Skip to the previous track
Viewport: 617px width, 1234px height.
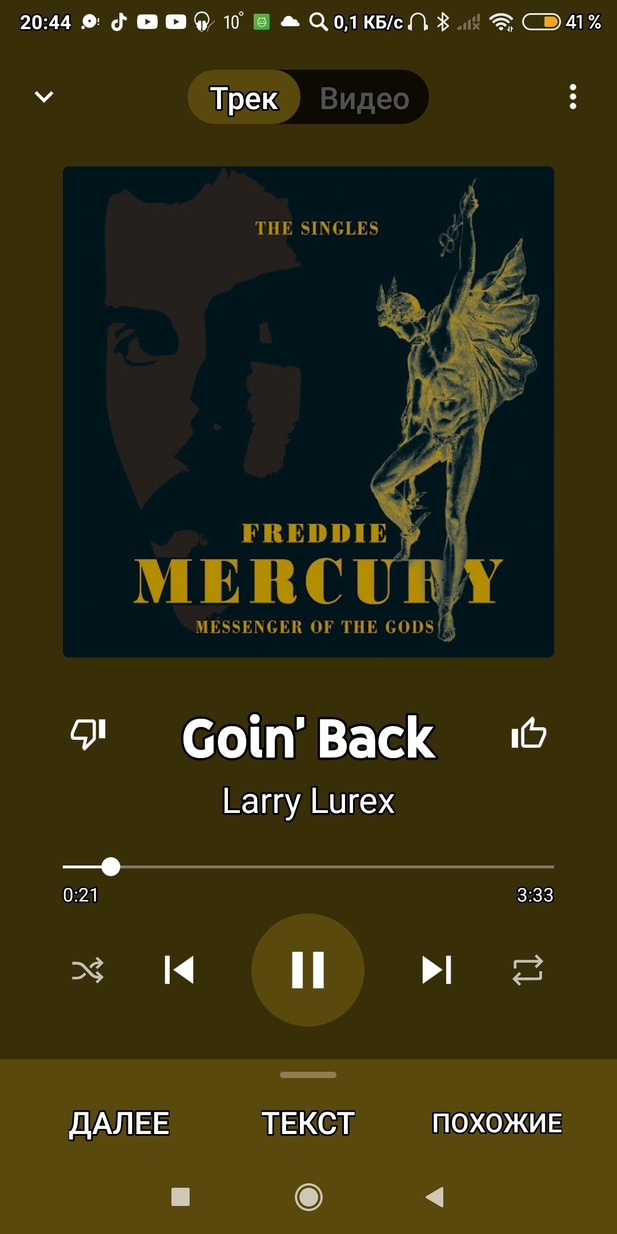tap(179, 970)
